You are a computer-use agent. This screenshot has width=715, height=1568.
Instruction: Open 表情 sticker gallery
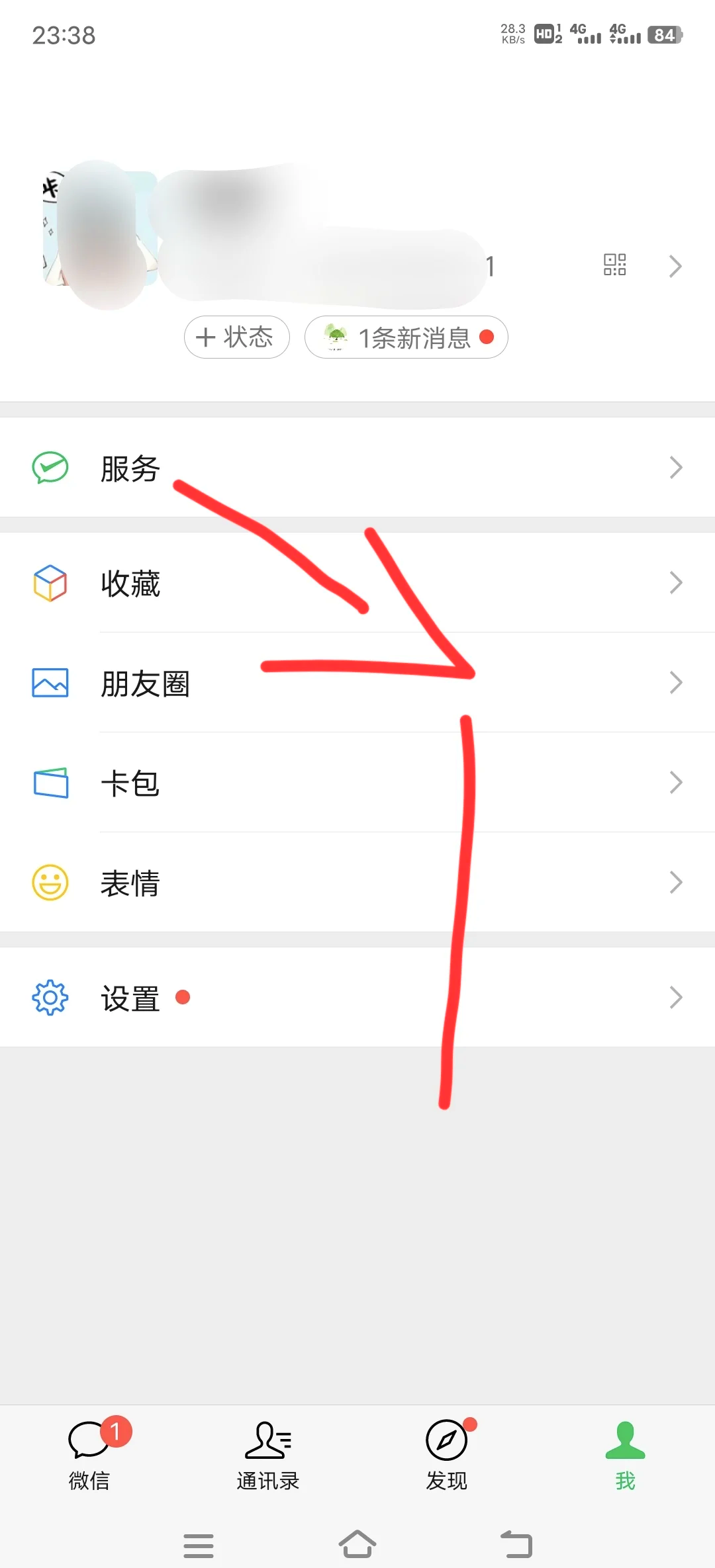pos(358,883)
